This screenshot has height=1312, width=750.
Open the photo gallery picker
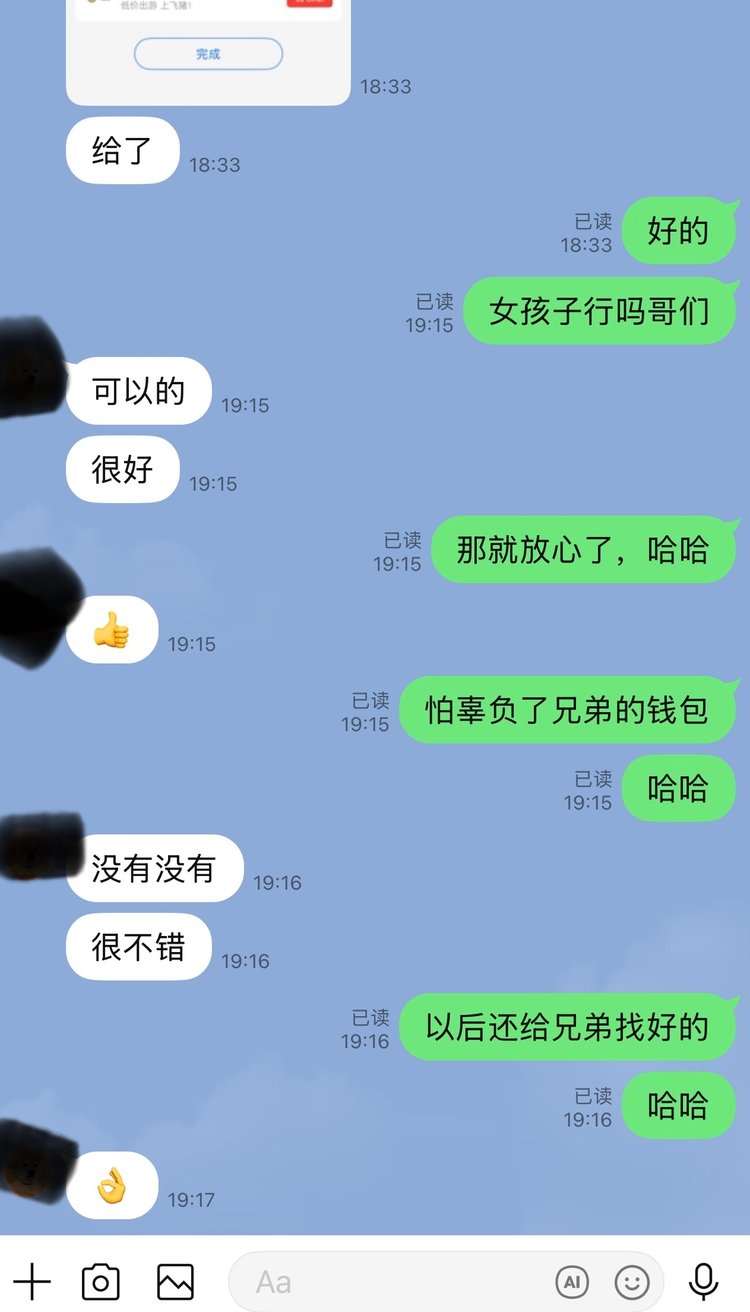point(175,1281)
